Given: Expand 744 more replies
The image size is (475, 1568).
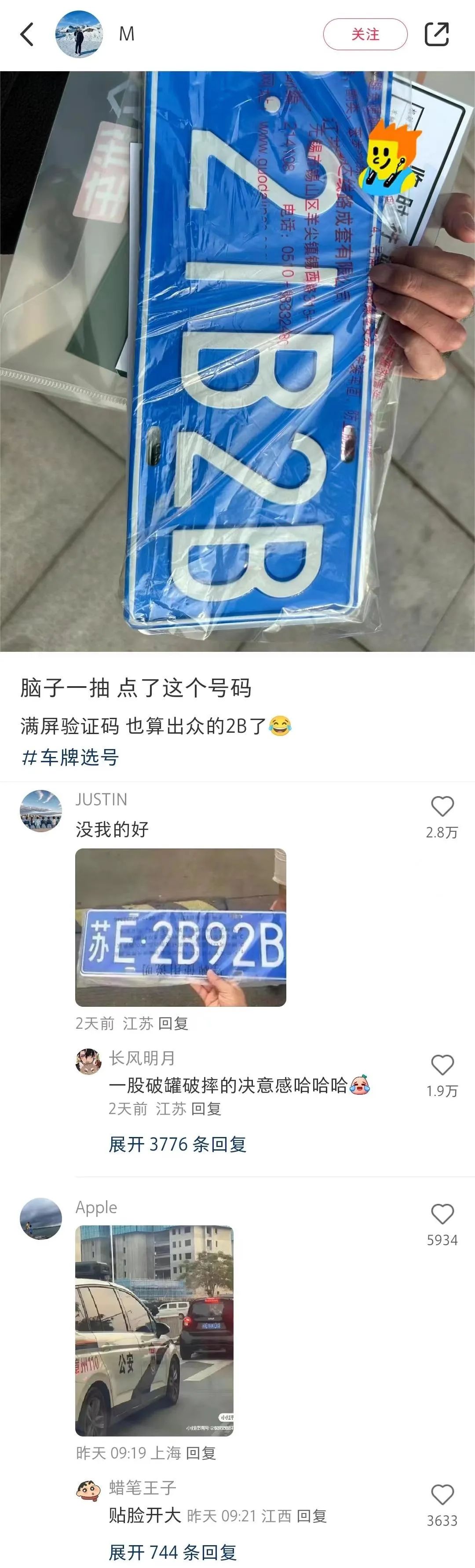Looking at the screenshot, I should pyautogui.click(x=172, y=1552).
